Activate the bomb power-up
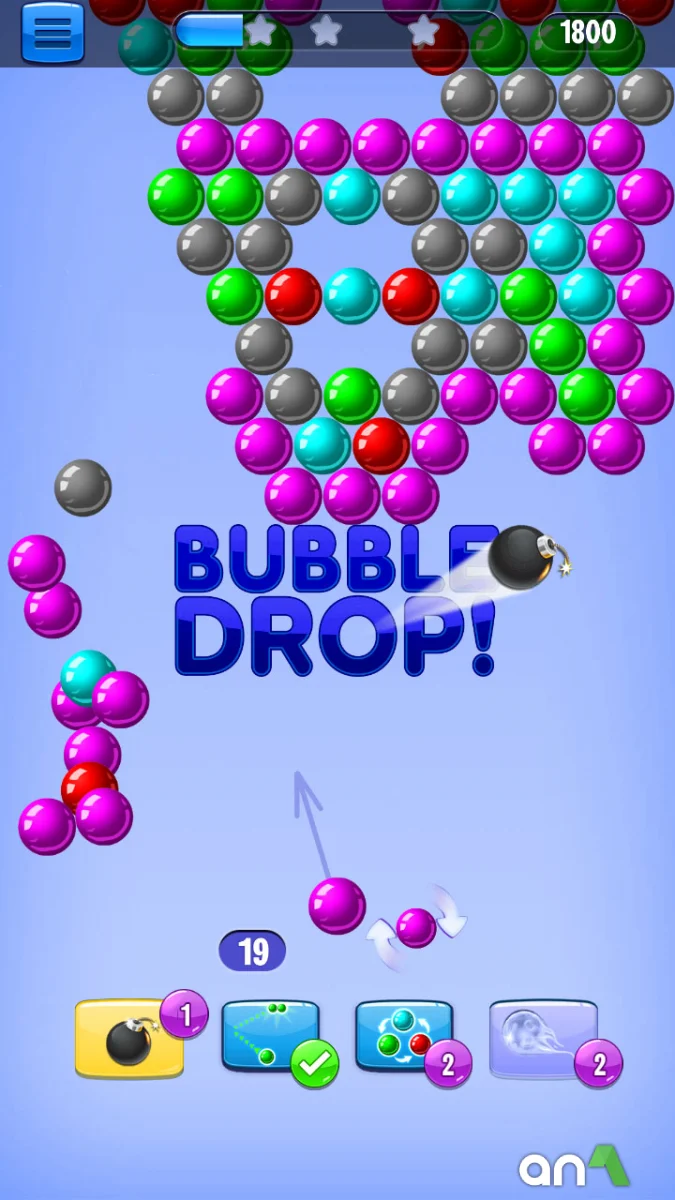This screenshot has width=675, height=1200. 130,1038
